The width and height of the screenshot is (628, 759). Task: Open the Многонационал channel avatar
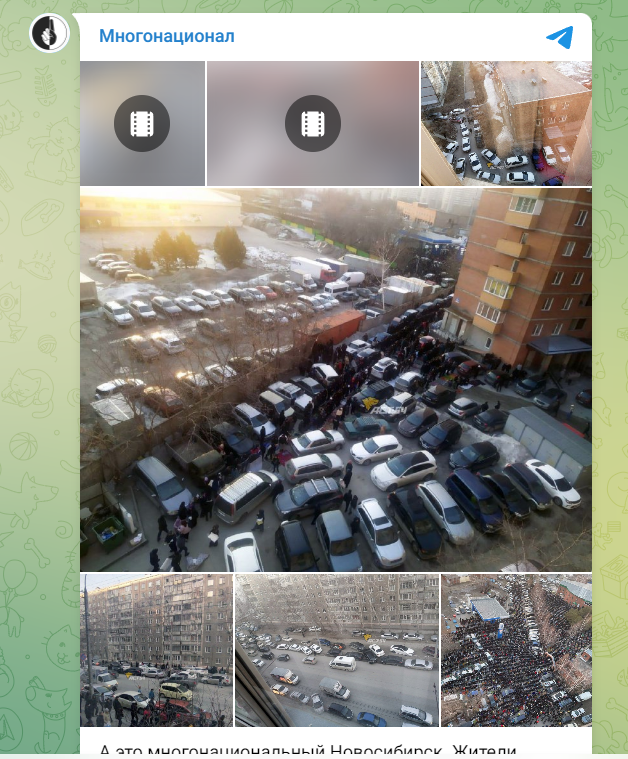tap(49, 35)
